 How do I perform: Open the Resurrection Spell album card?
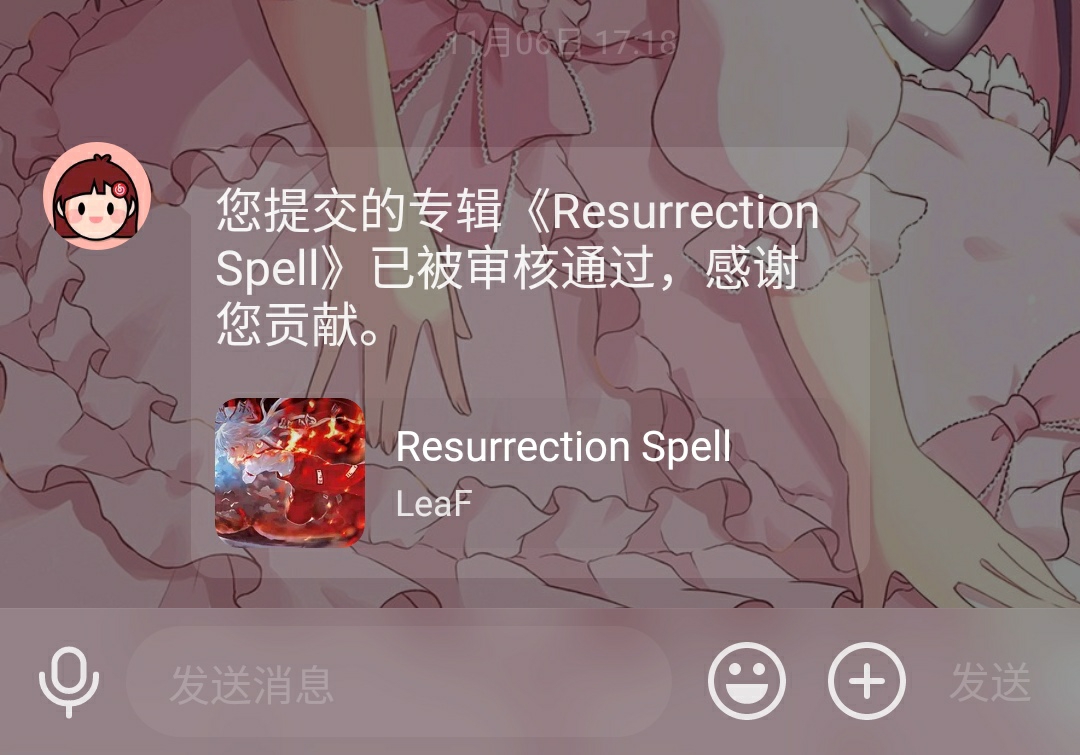pos(530,472)
